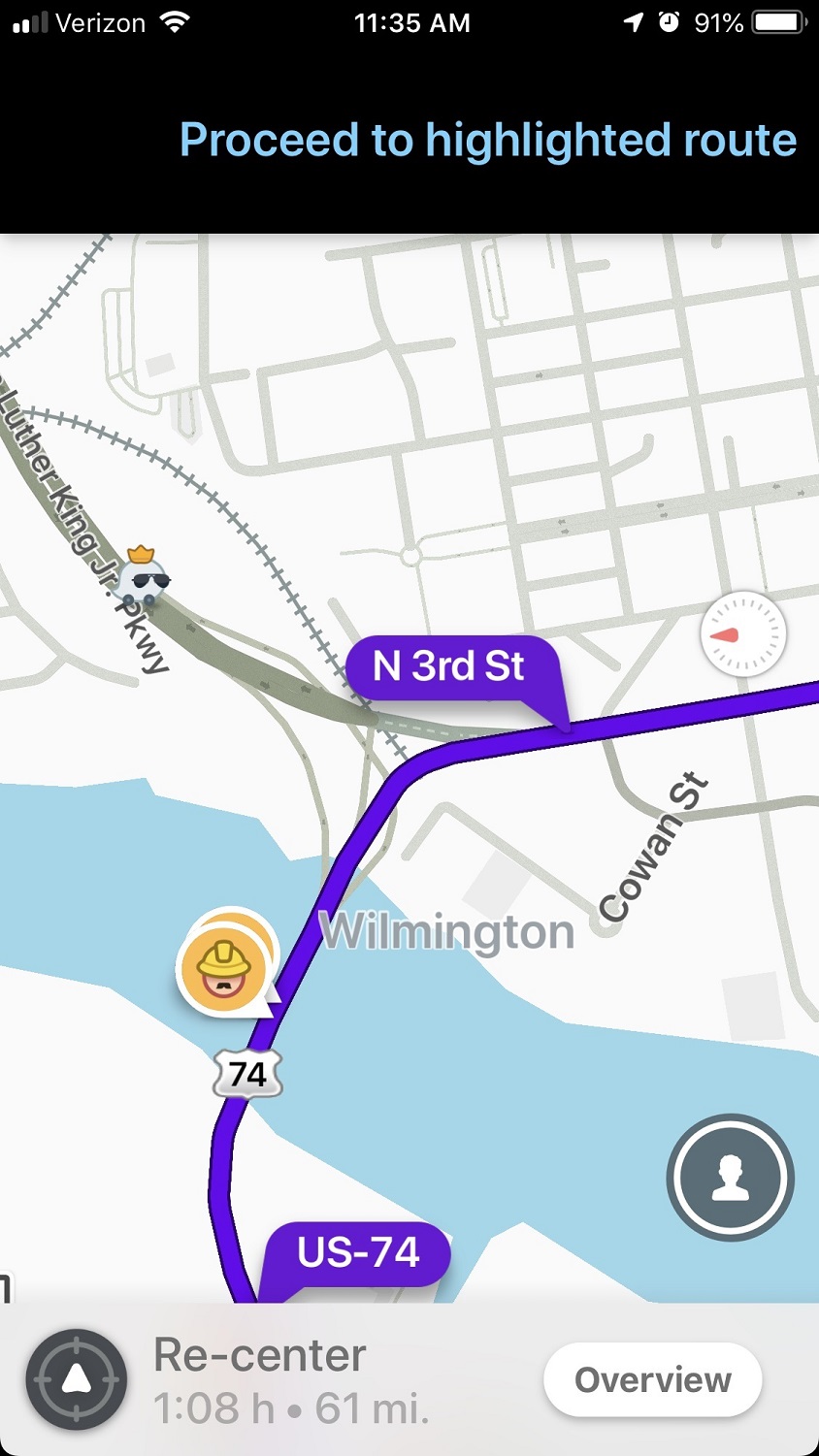Open the N 3rd St street callout
The image size is (819, 1456).
[x=446, y=666]
